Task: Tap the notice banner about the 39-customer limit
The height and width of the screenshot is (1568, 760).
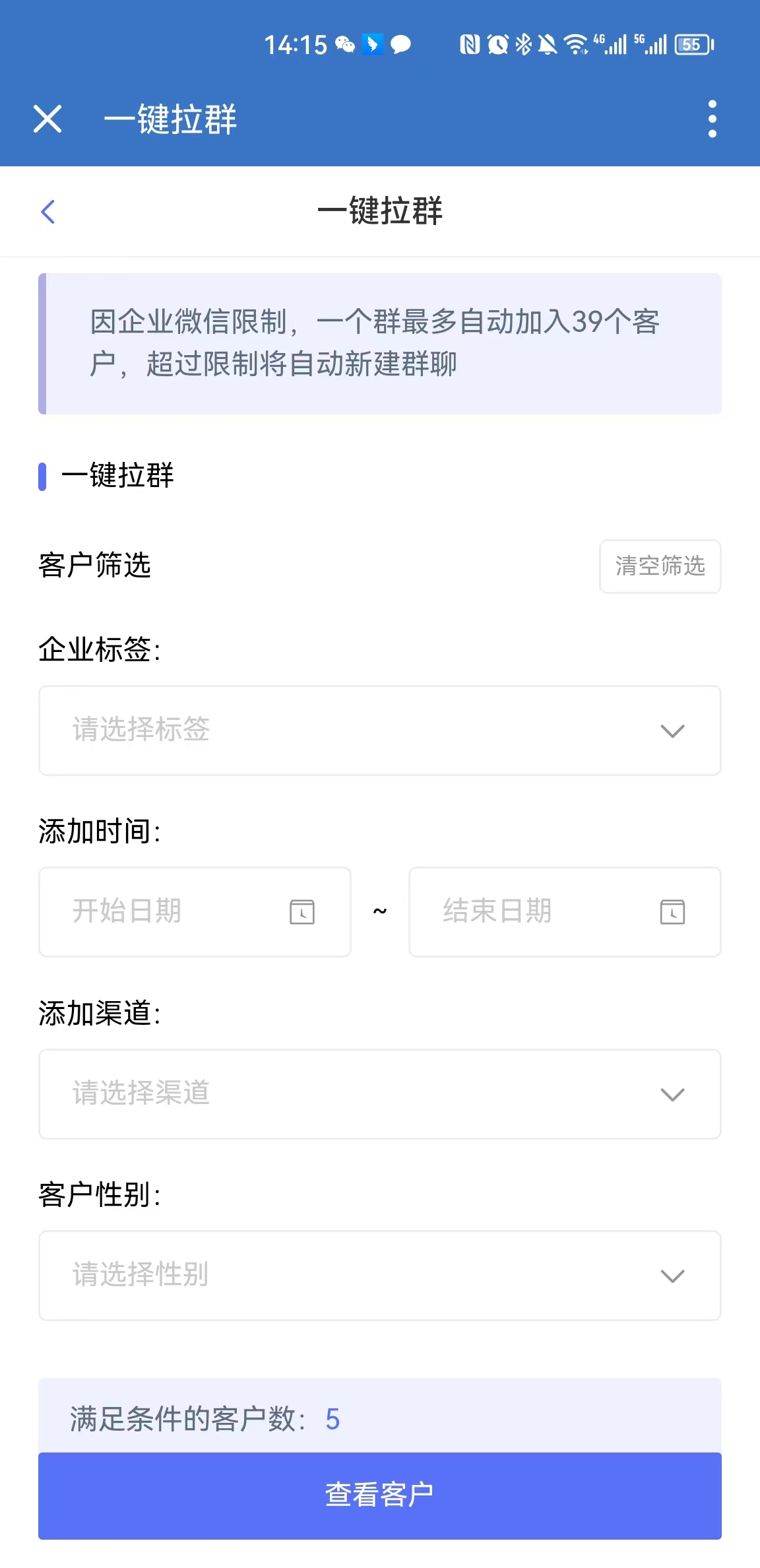Action: click(x=380, y=343)
